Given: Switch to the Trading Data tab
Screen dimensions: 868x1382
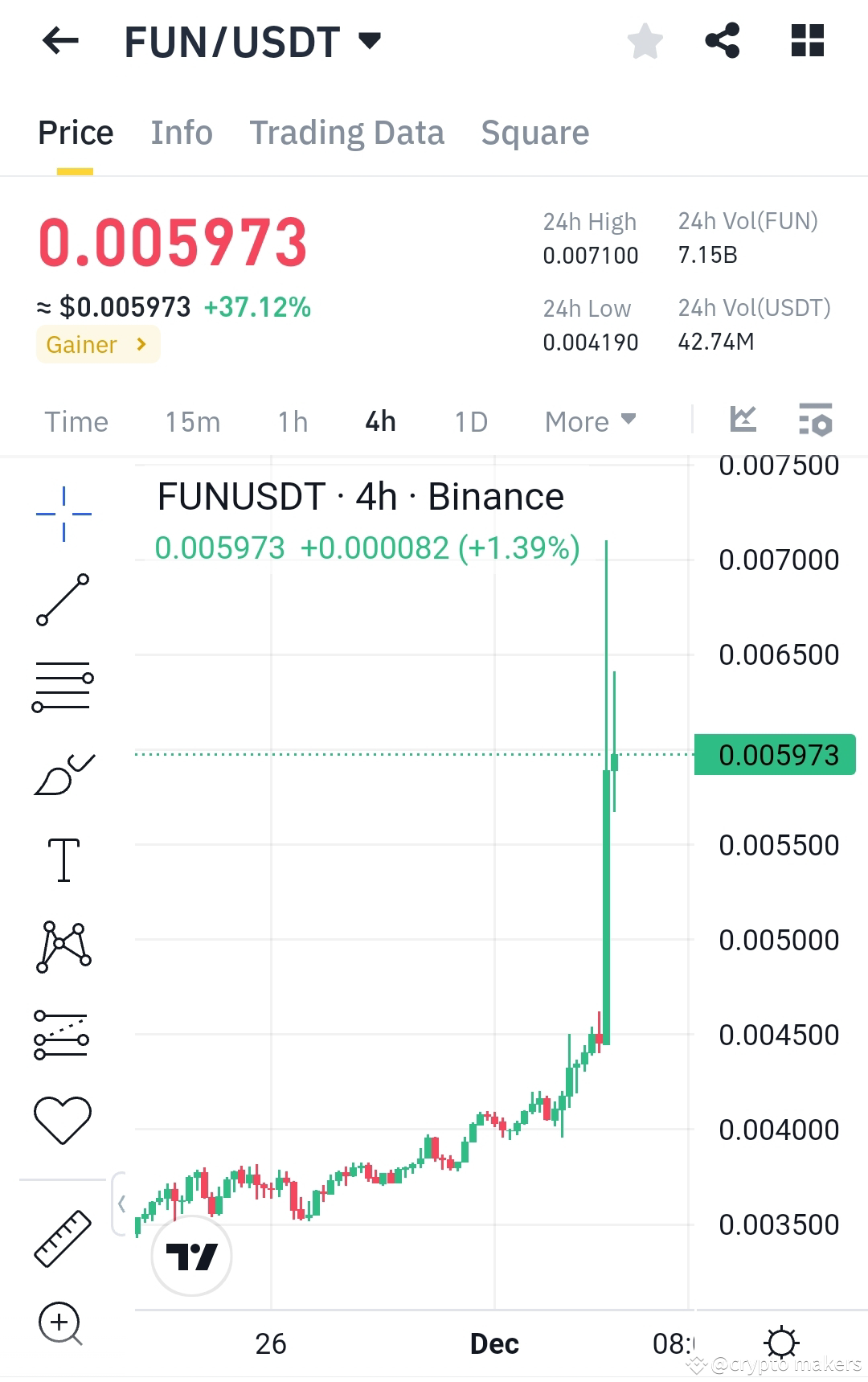Looking at the screenshot, I should (x=347, y=132).
